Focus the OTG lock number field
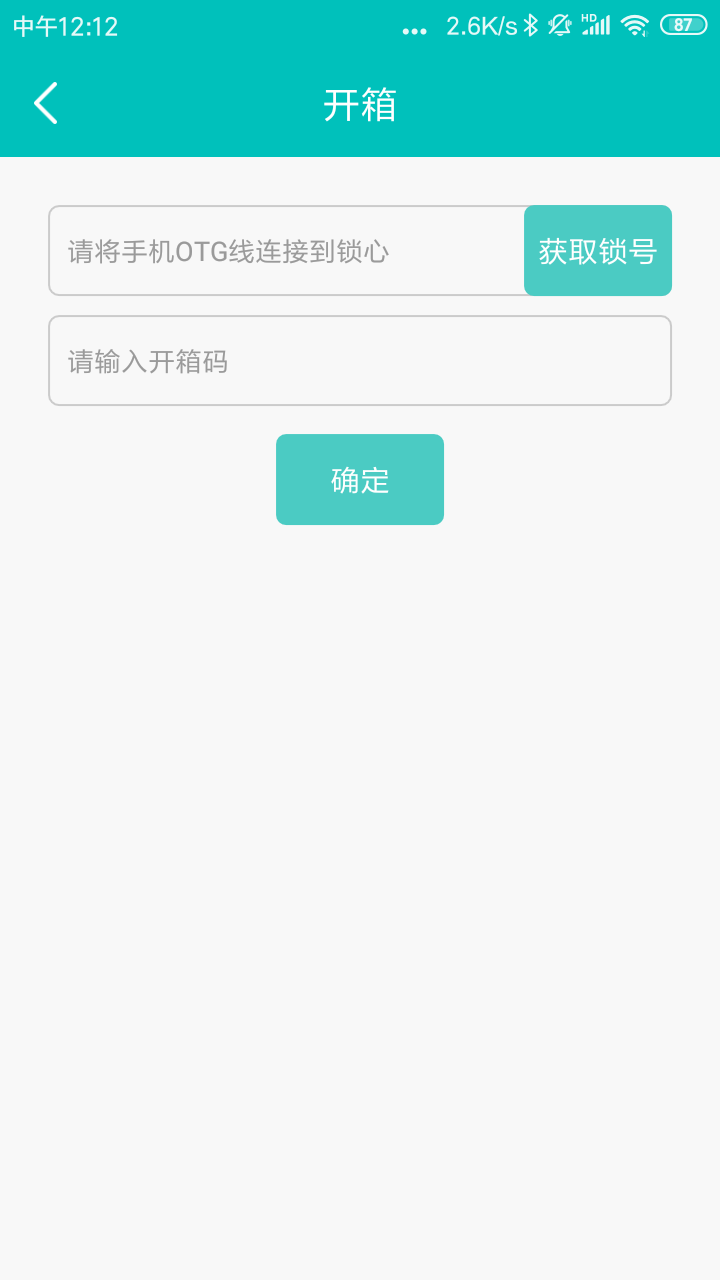 pos(286,251)
